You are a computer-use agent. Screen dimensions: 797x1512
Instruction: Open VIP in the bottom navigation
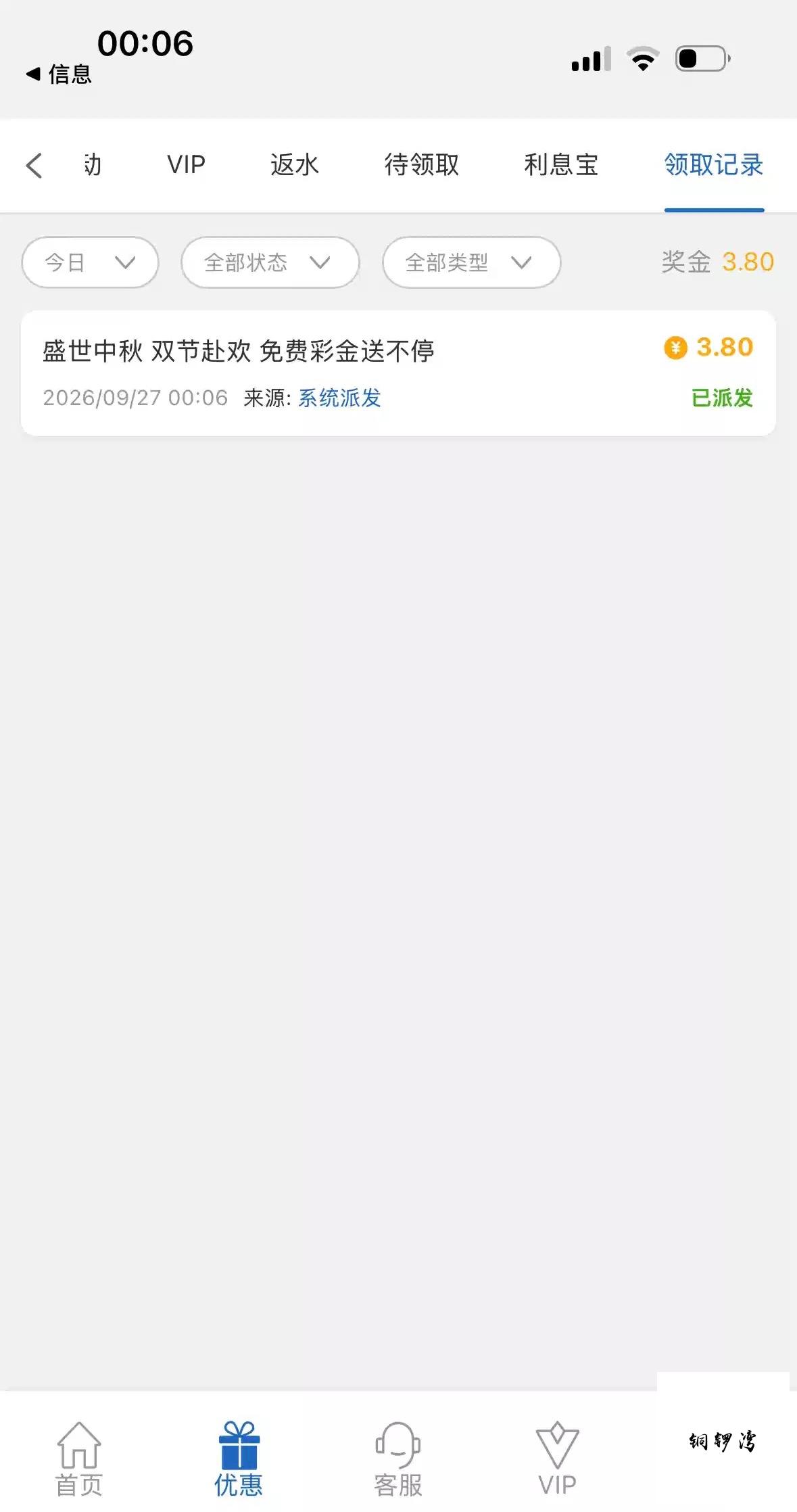pos(557,1459)
